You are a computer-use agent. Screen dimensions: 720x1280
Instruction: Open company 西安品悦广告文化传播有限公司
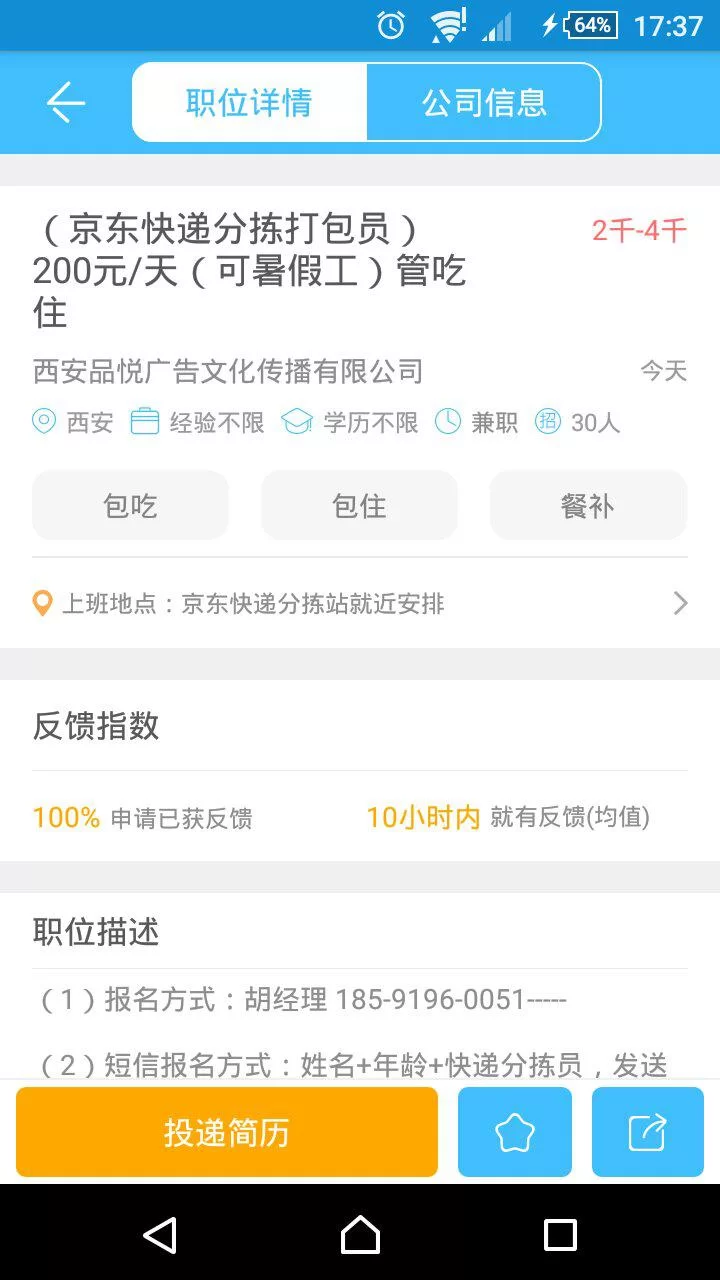point(228,372)
